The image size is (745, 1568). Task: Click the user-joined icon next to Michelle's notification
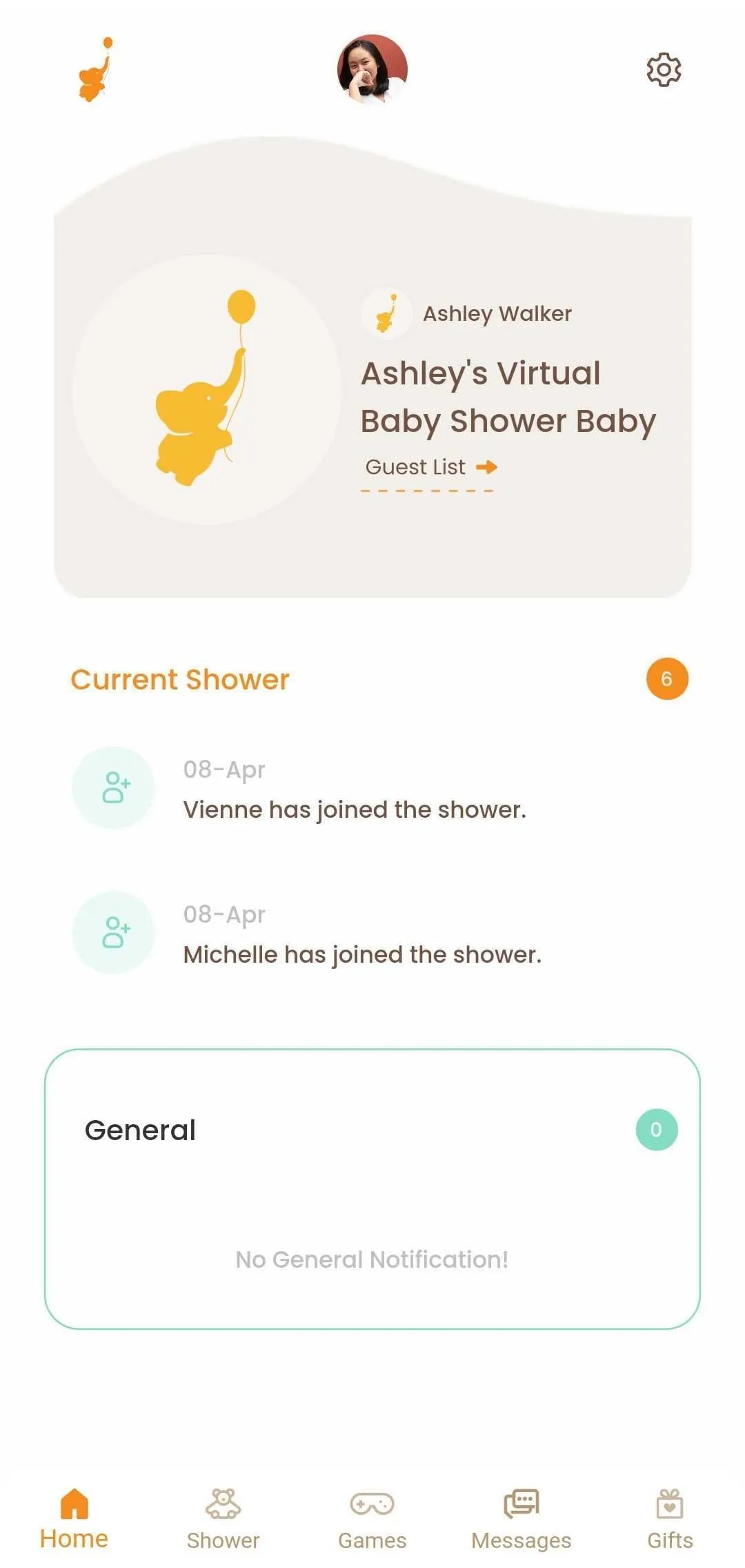click(x=113, y=933)
